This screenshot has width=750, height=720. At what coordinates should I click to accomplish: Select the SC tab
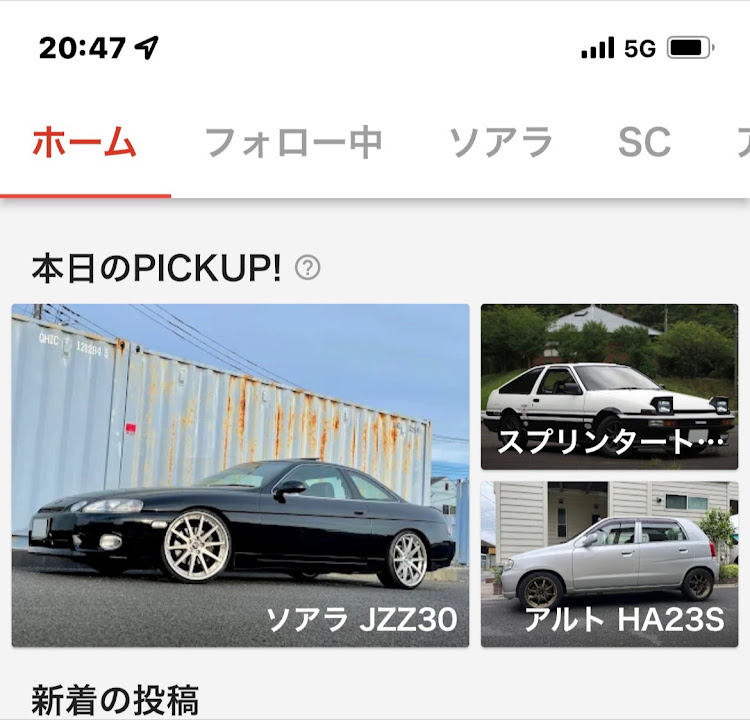click(x=643, y=143)
